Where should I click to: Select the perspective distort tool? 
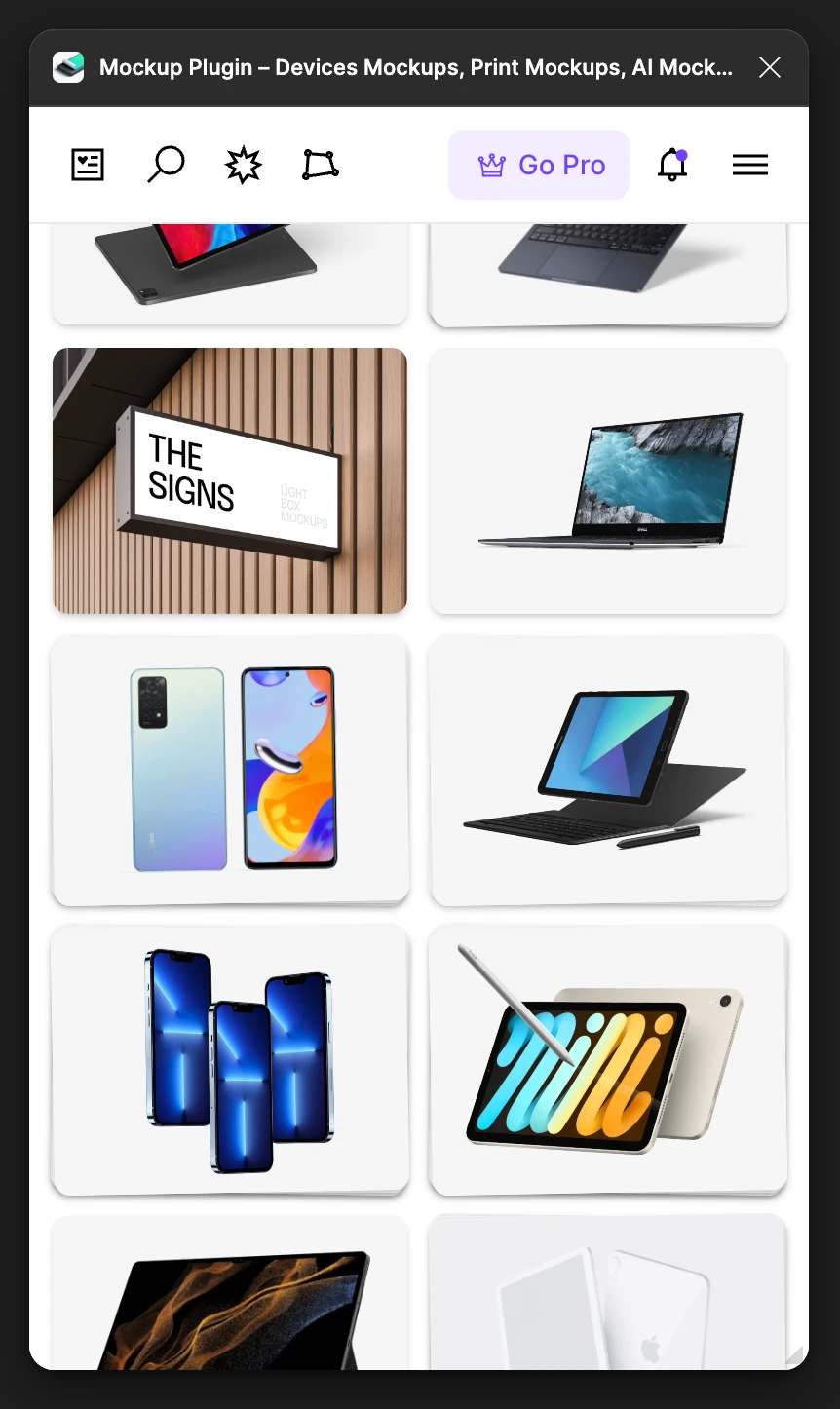tap(321, 165)
